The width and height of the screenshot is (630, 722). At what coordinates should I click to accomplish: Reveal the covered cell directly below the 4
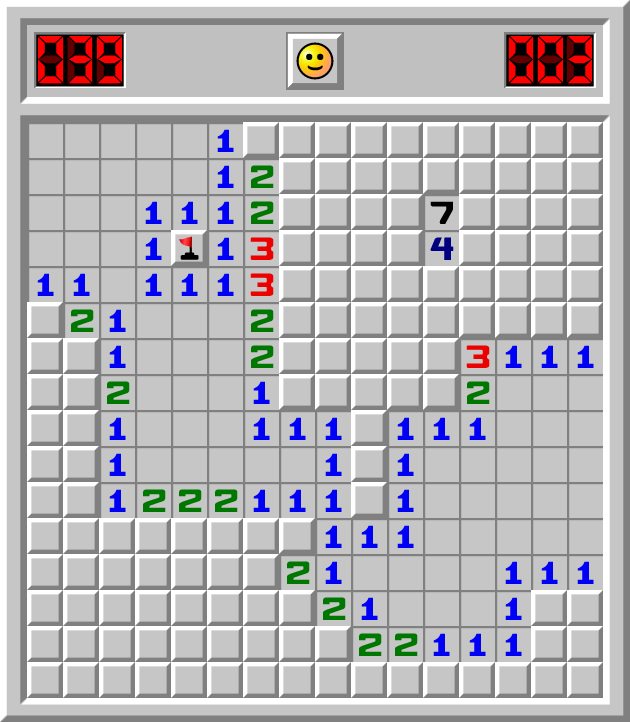[441, 284]
